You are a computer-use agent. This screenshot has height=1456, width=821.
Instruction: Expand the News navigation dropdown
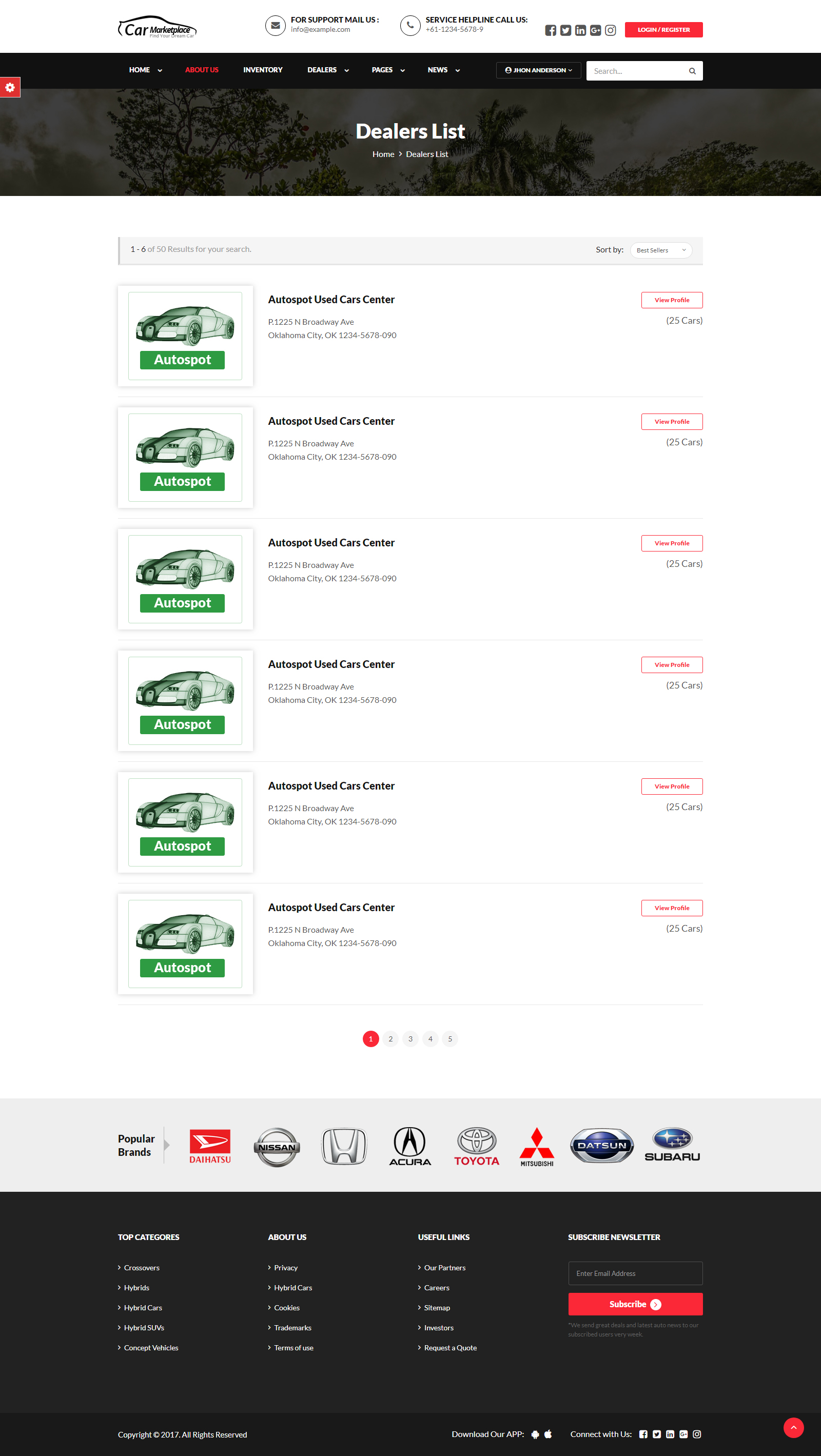tap(443, 70)
